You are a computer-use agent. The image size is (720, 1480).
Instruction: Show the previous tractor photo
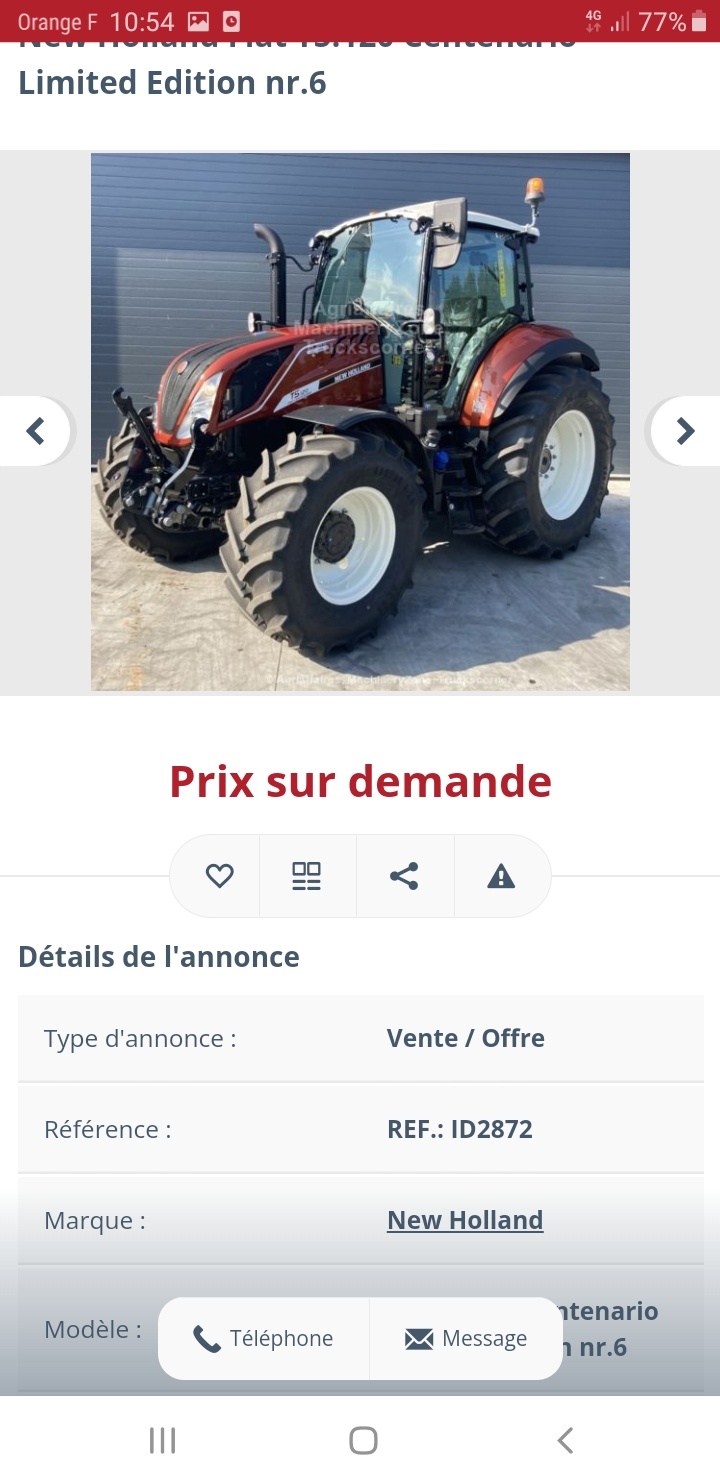[36, 431]
